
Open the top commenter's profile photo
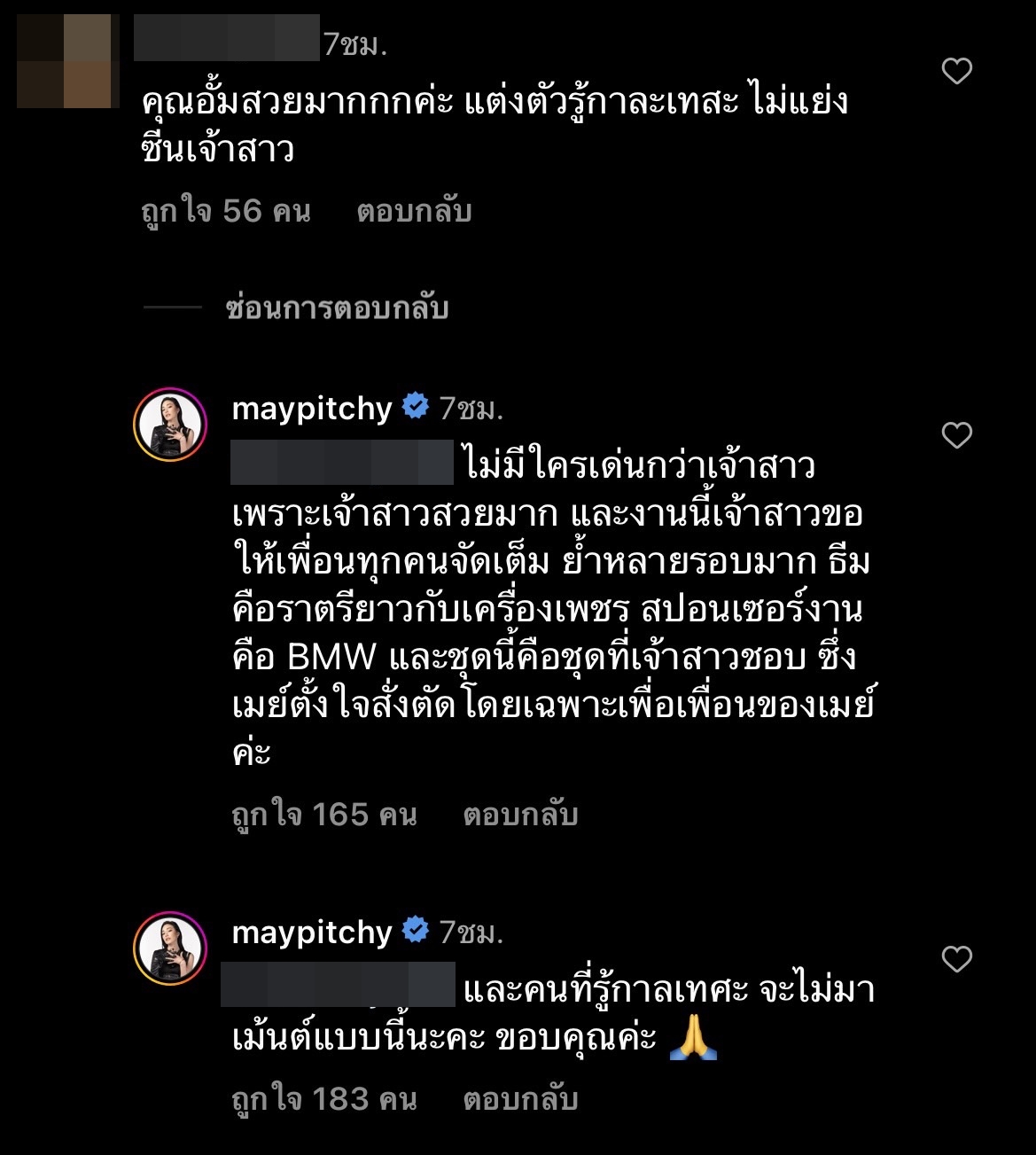tap(66, 59)
